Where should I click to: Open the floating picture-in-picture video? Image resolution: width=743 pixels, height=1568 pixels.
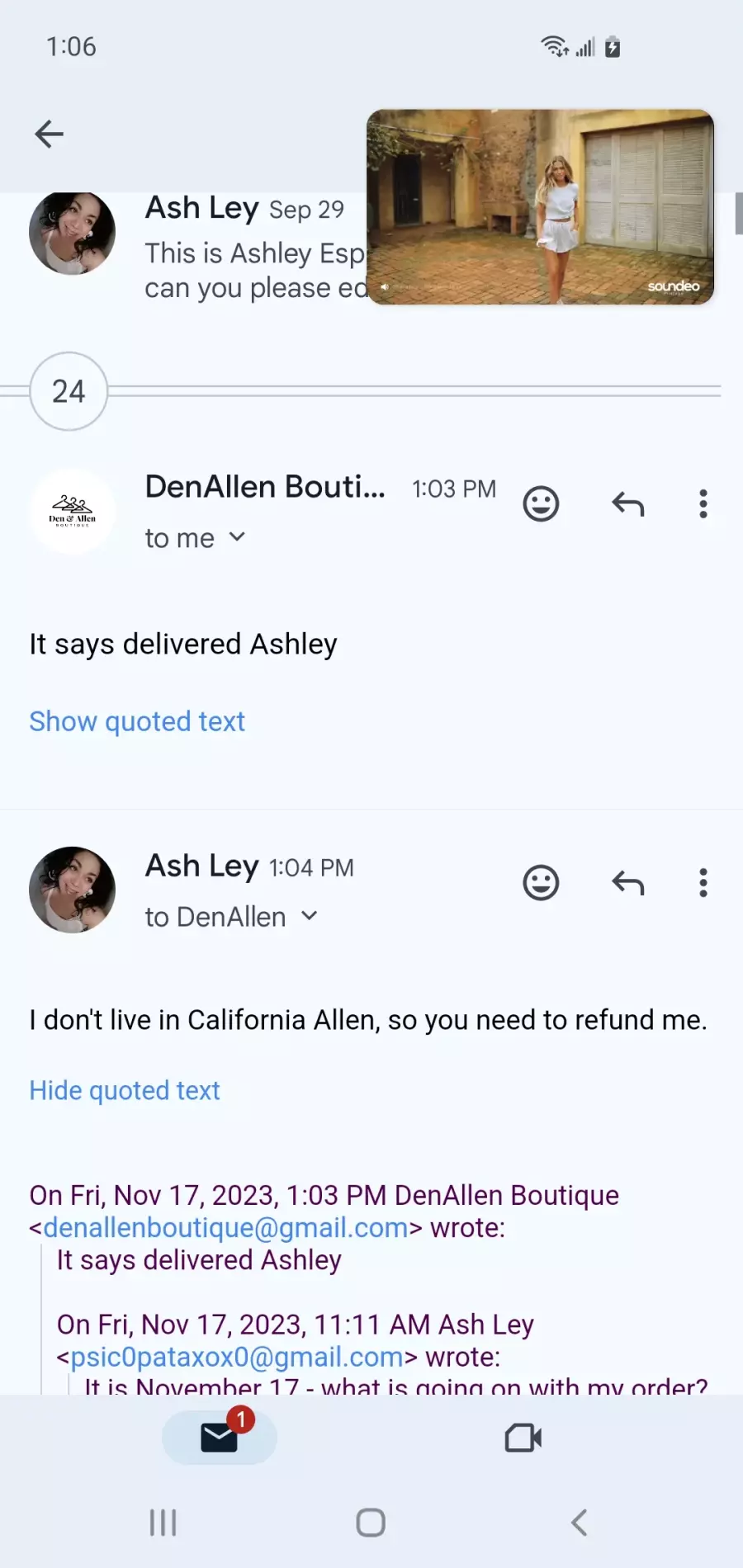541,207
